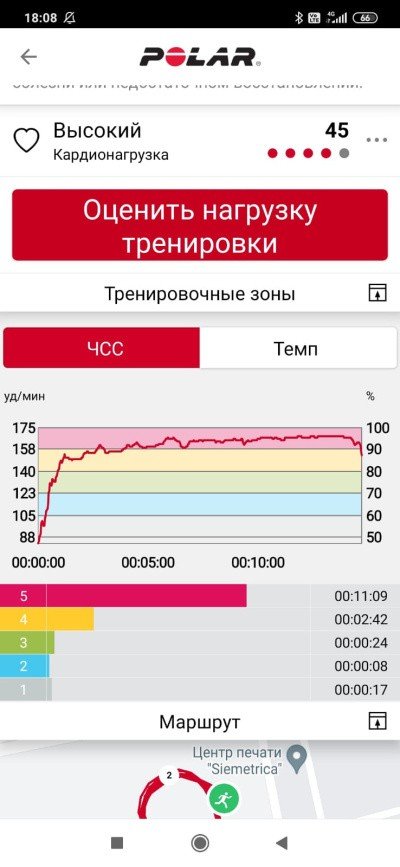Go back using the top arrow
400x867 pixels.
[x=28, y=56]
